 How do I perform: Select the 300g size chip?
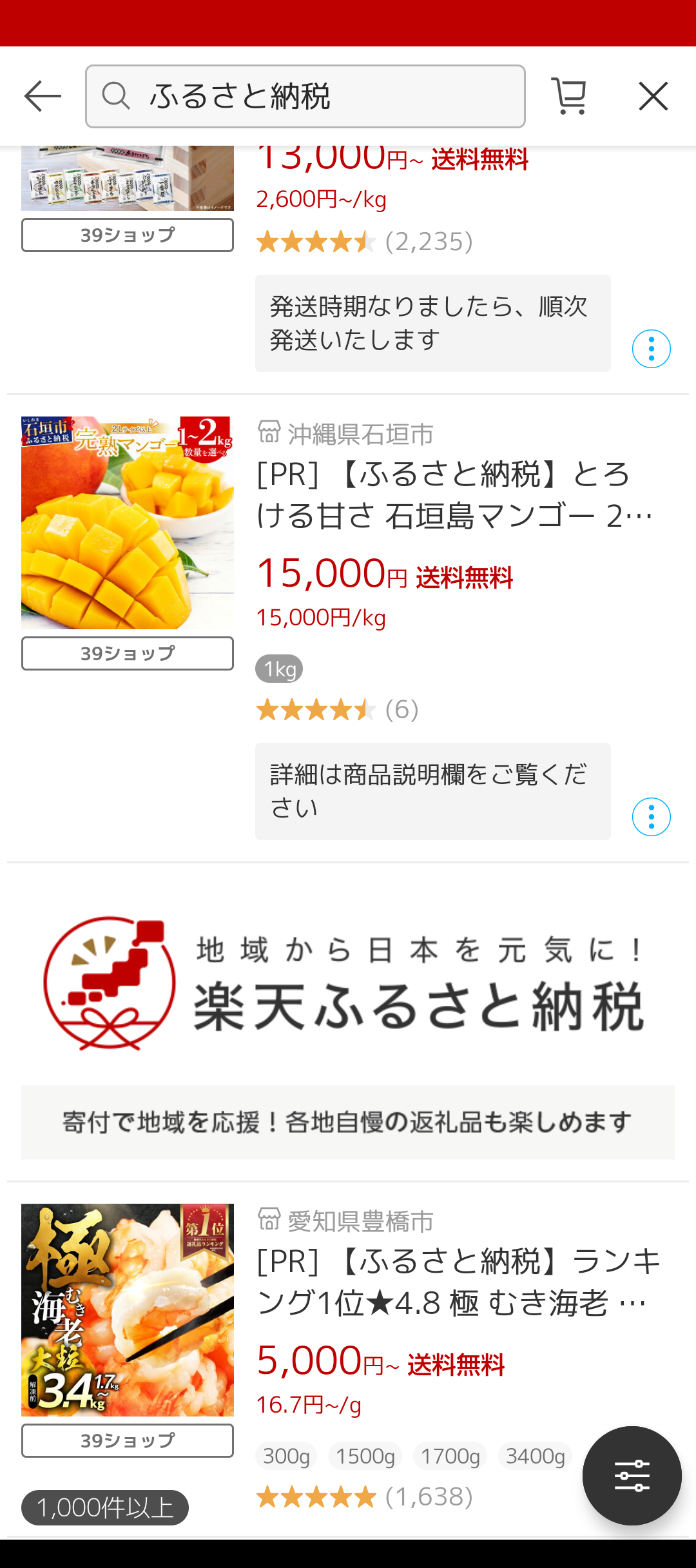(x=286, y=1456)
